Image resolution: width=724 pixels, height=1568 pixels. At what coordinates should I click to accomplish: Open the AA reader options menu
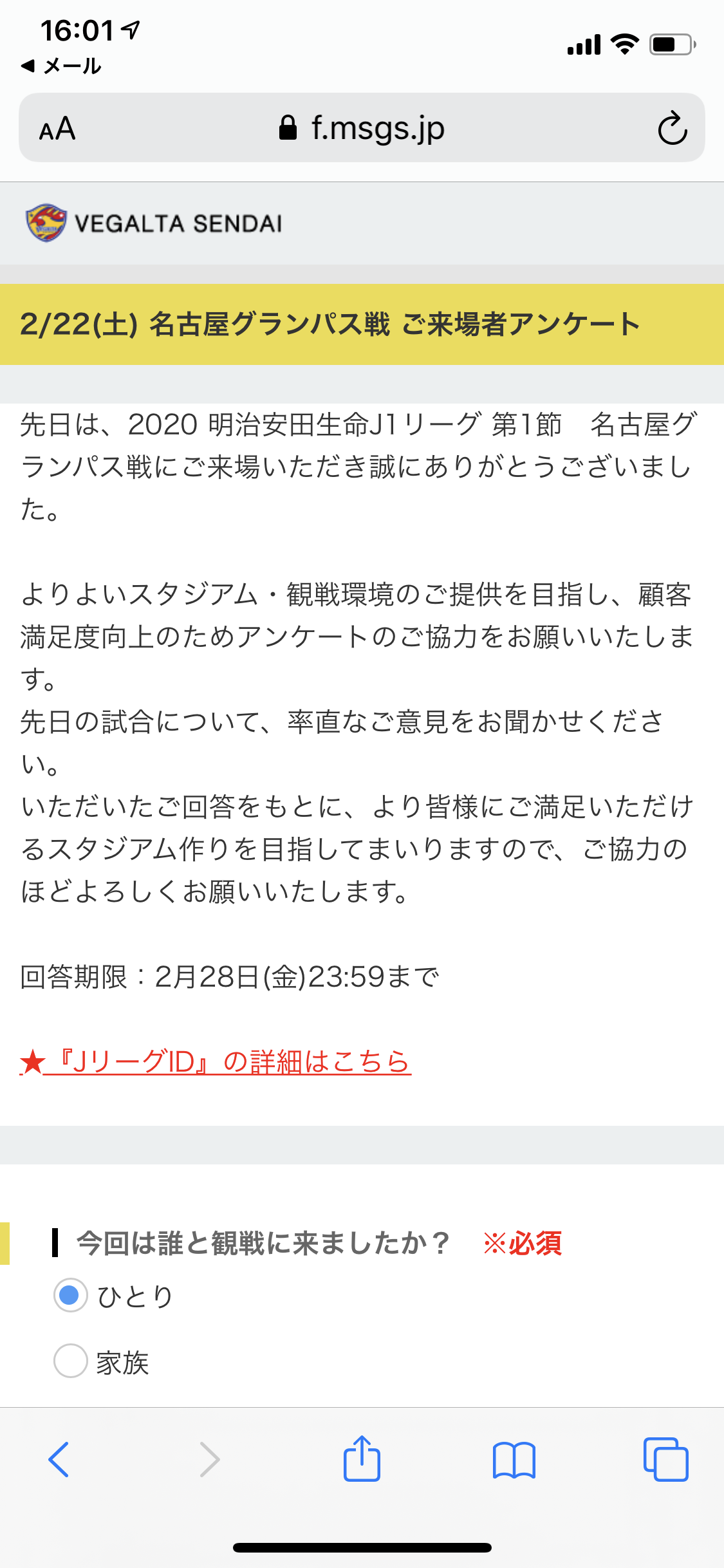(57, 129)
